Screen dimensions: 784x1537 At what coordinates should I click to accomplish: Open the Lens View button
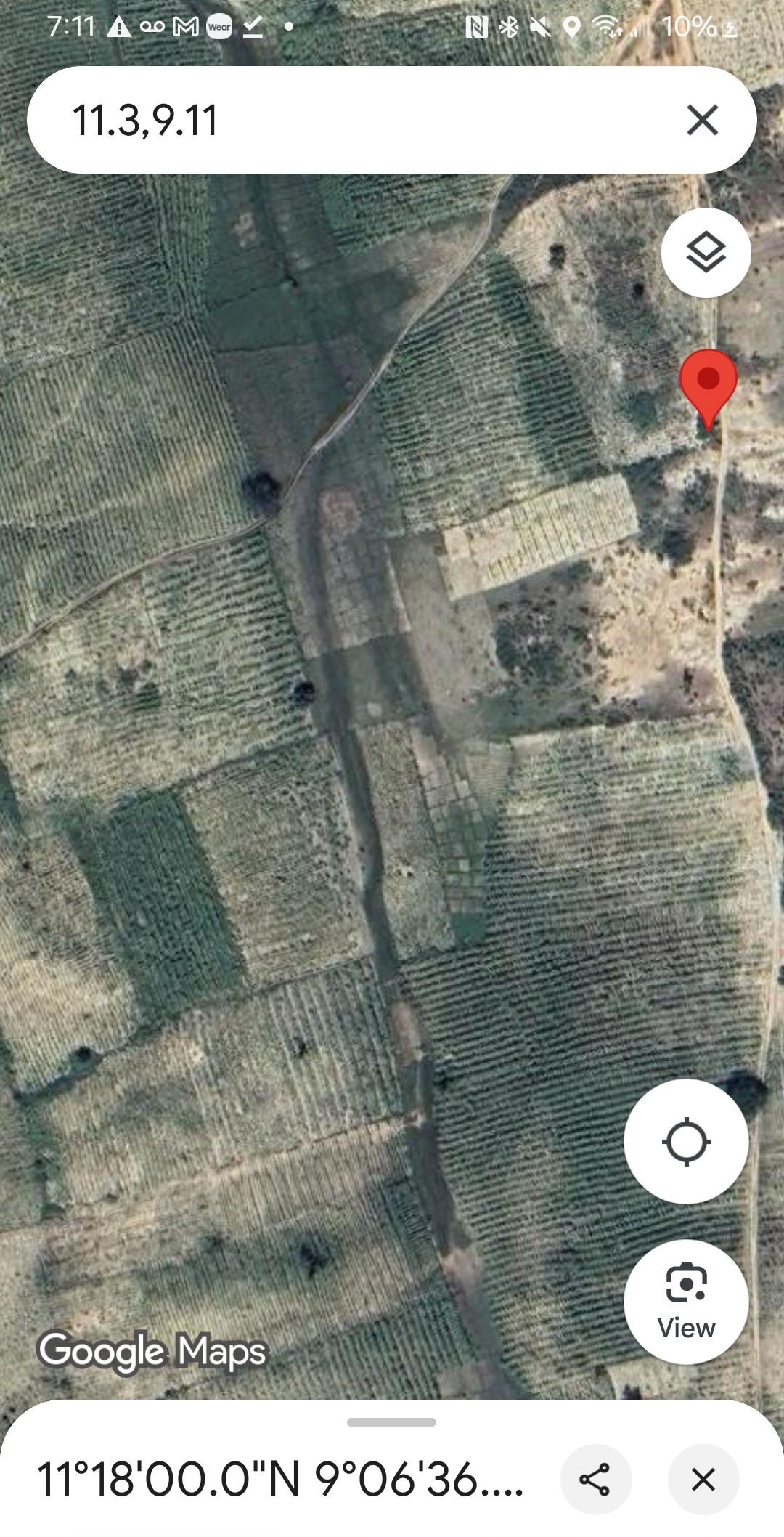pos(686,1302)
